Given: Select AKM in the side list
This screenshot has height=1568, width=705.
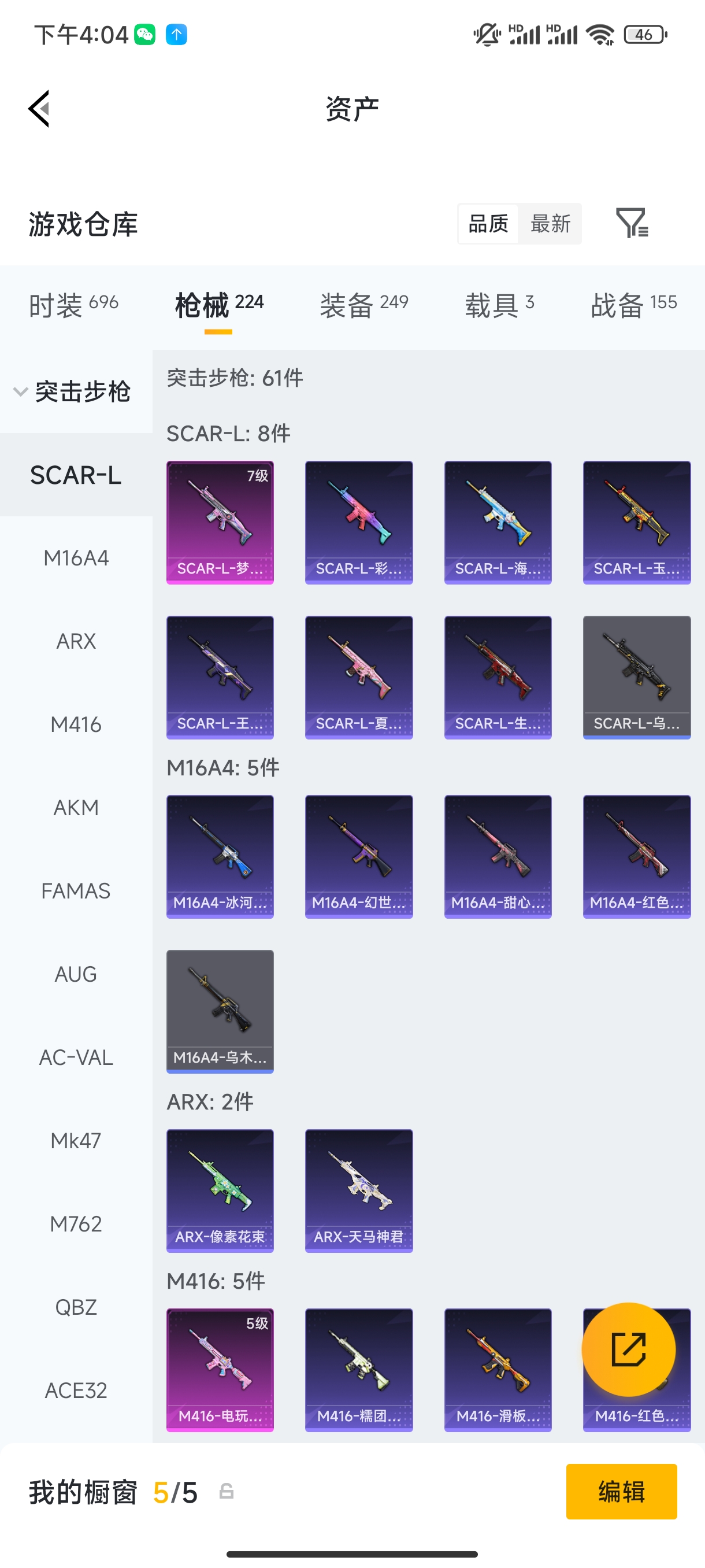Looking at the screenshot, I should pos(76,807).
